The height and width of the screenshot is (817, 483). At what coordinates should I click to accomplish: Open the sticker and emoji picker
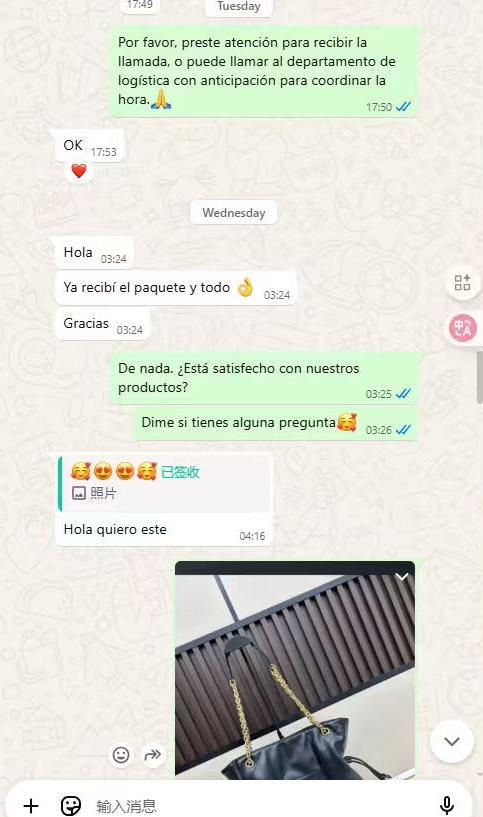pos(71,806)
